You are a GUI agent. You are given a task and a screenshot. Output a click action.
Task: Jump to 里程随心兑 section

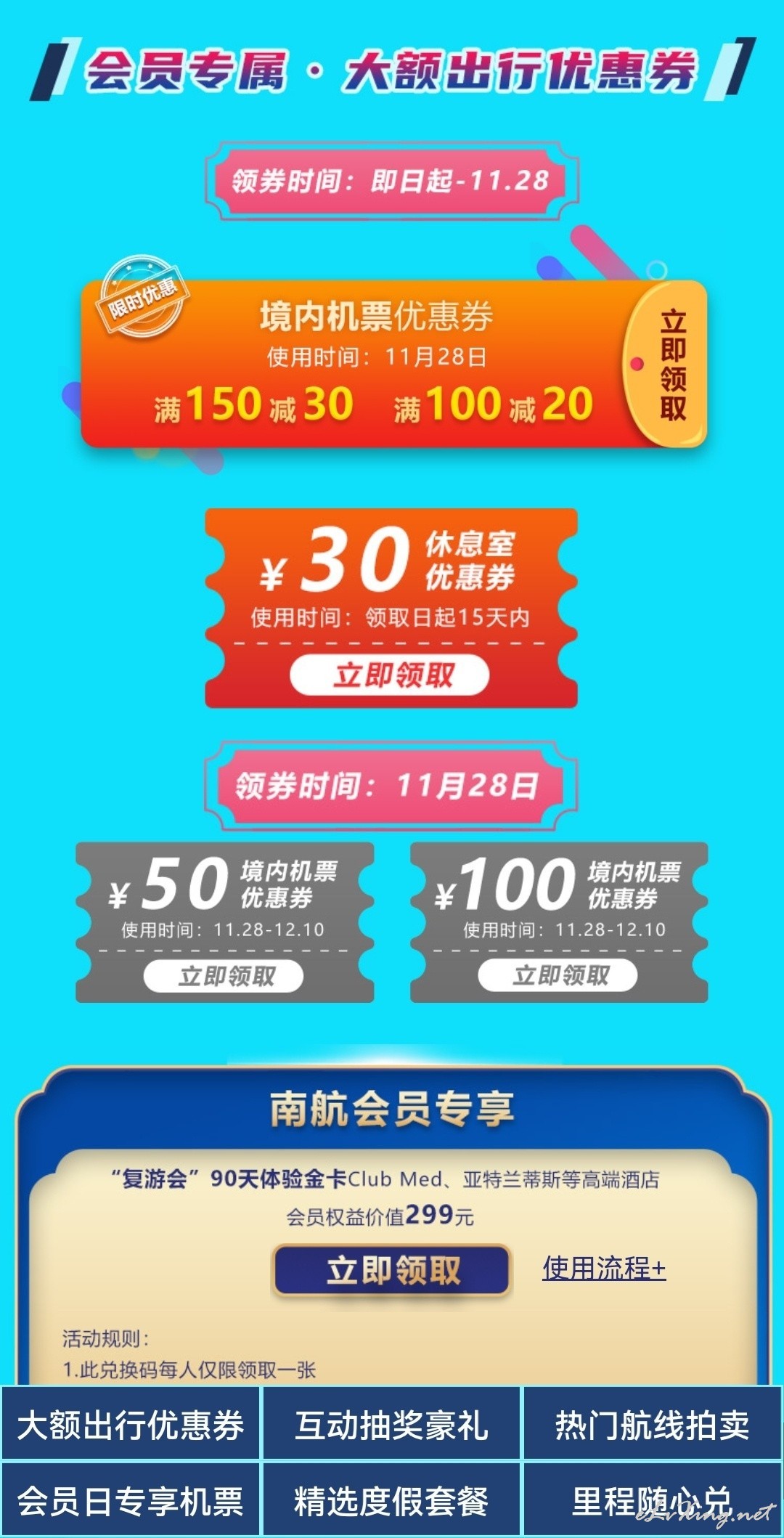tap(653, 1500)
